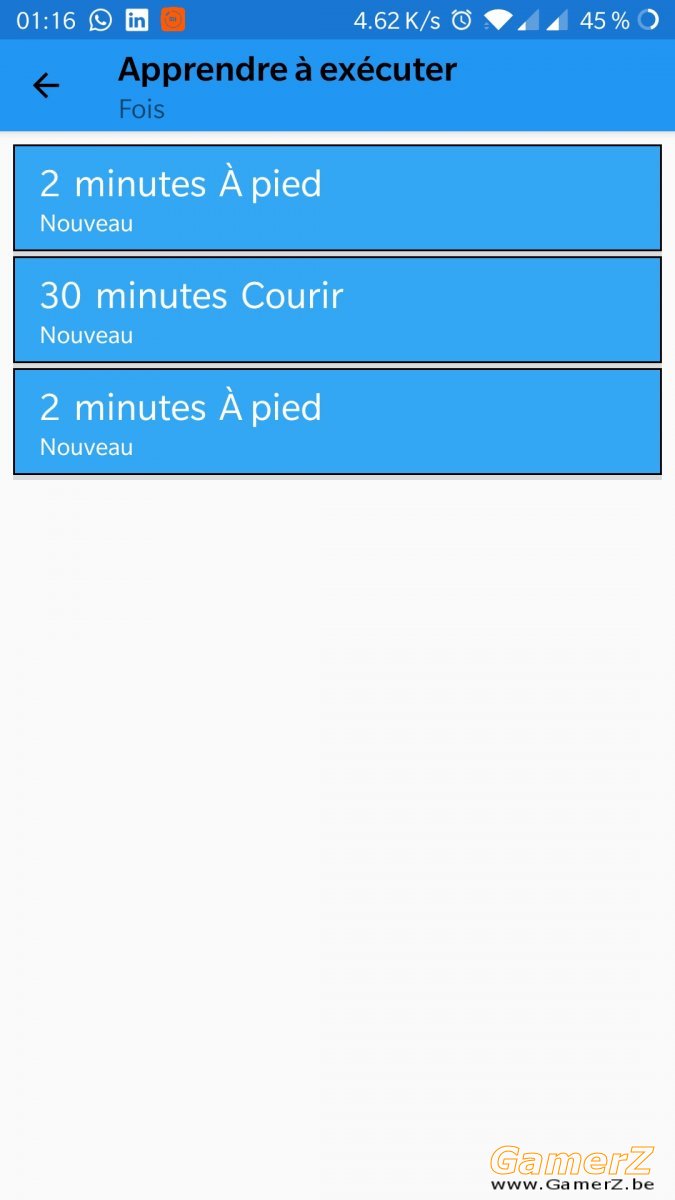Image resolution: width=675 pixels, height=1200 pixels.
Task: Open the first 2 minutes À pied step
Action: [337, 198]
